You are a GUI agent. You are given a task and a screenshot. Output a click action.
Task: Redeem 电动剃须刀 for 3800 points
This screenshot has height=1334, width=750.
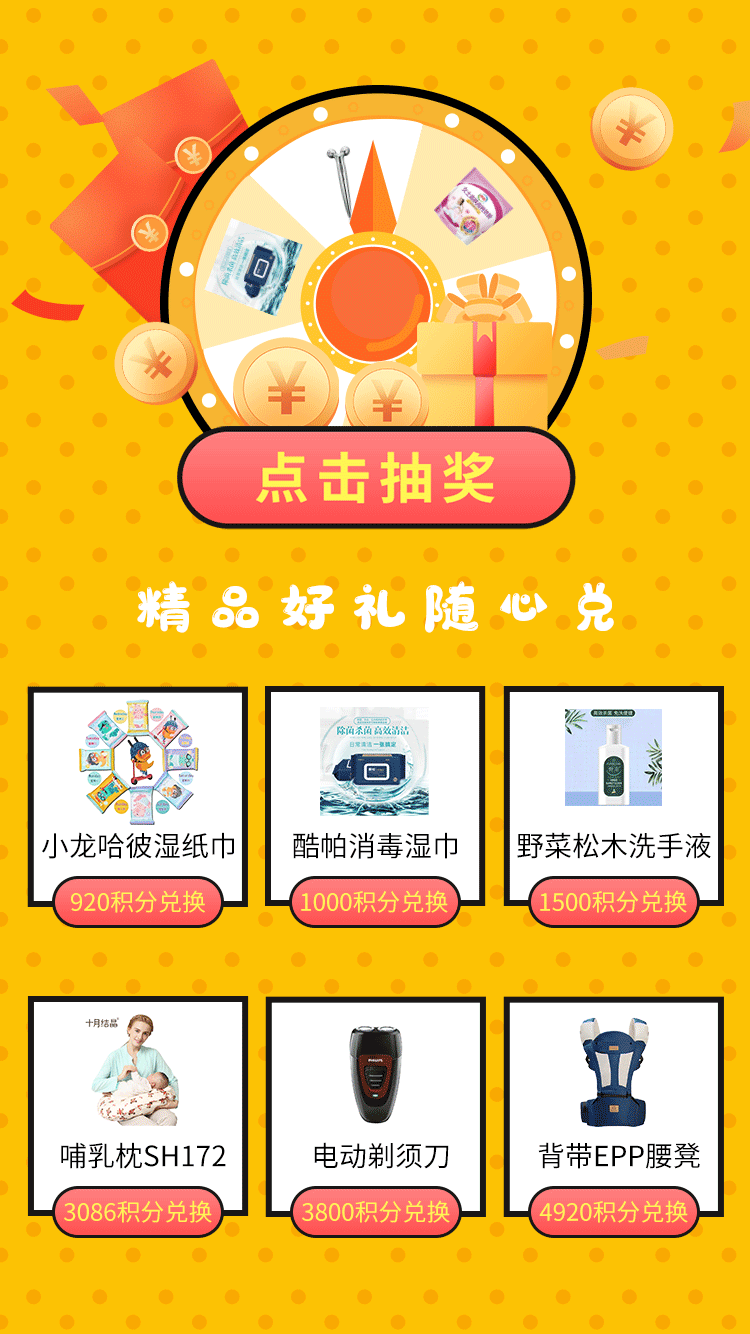tap(376, 1212)
